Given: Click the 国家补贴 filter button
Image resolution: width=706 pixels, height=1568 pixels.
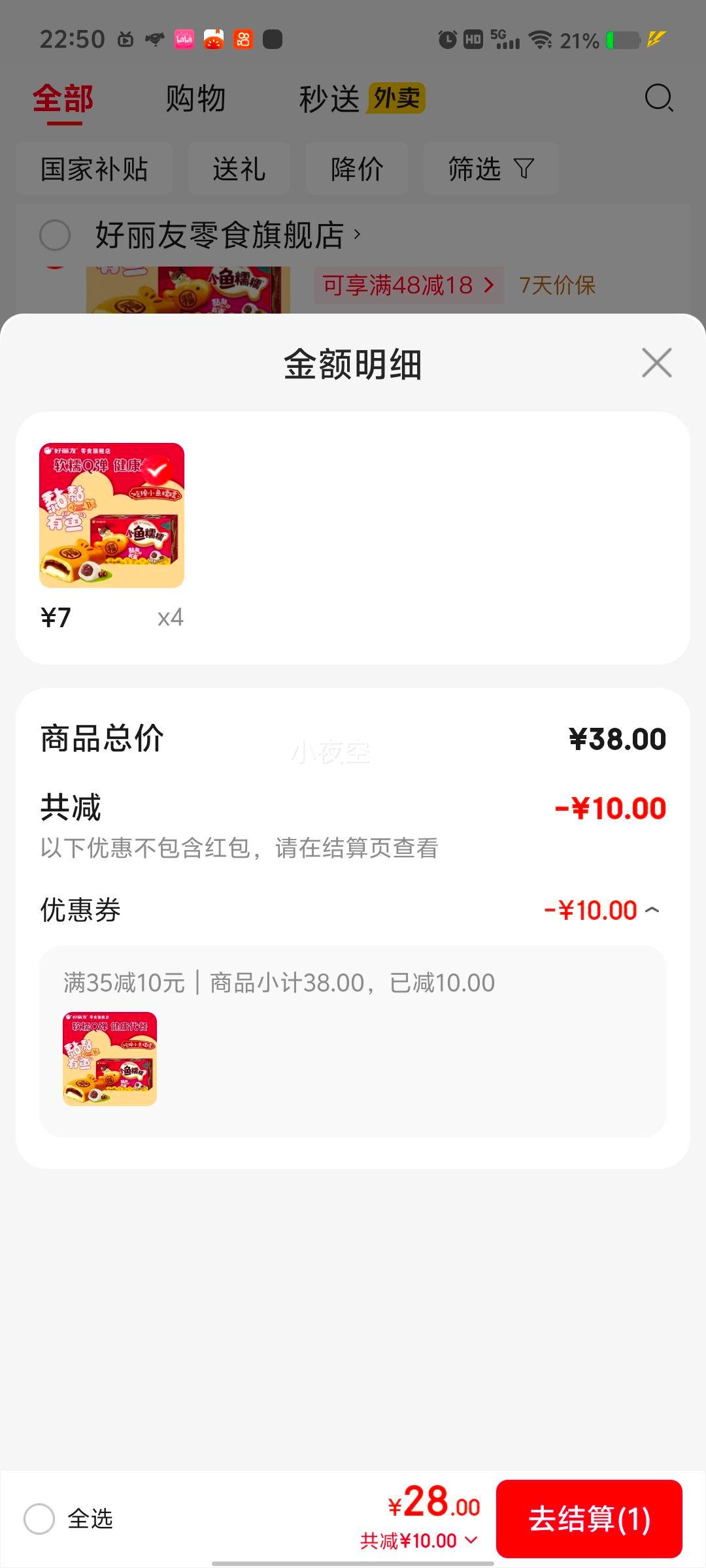Looking at the screenshot, I should (x=93, y=169).
